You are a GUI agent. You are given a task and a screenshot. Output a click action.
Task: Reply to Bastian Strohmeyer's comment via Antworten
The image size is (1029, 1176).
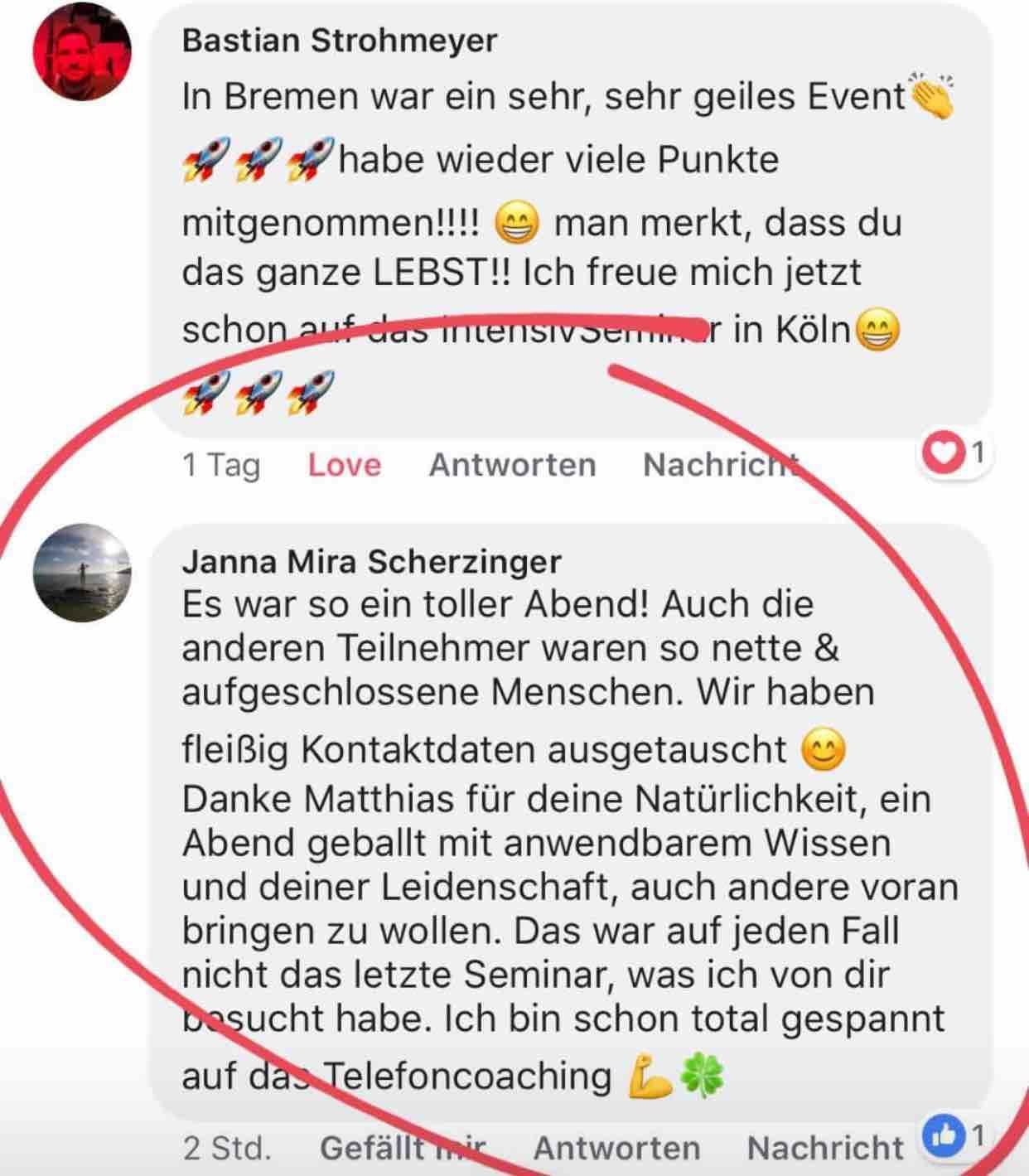pos(512,465)
